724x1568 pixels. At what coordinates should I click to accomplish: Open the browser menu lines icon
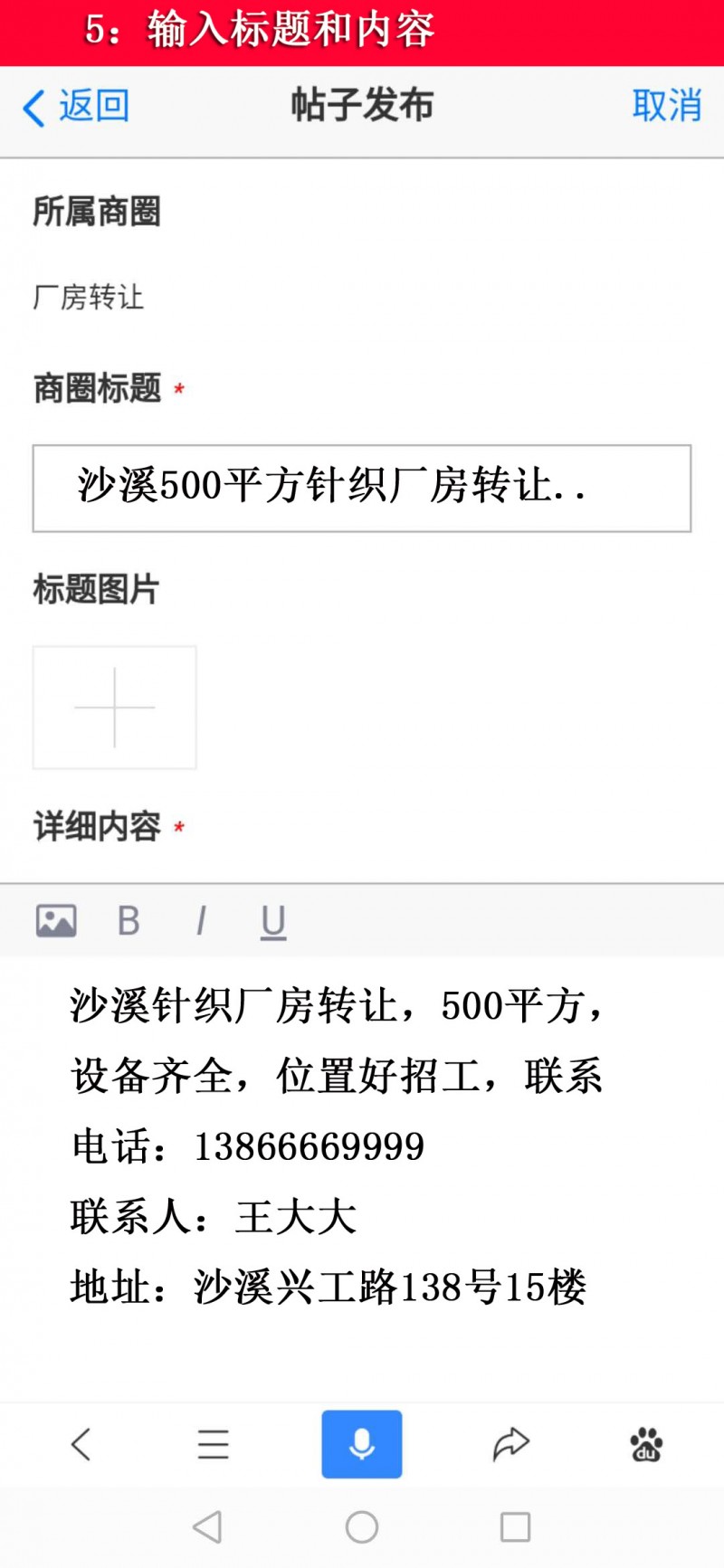(x=214, y=1444)
